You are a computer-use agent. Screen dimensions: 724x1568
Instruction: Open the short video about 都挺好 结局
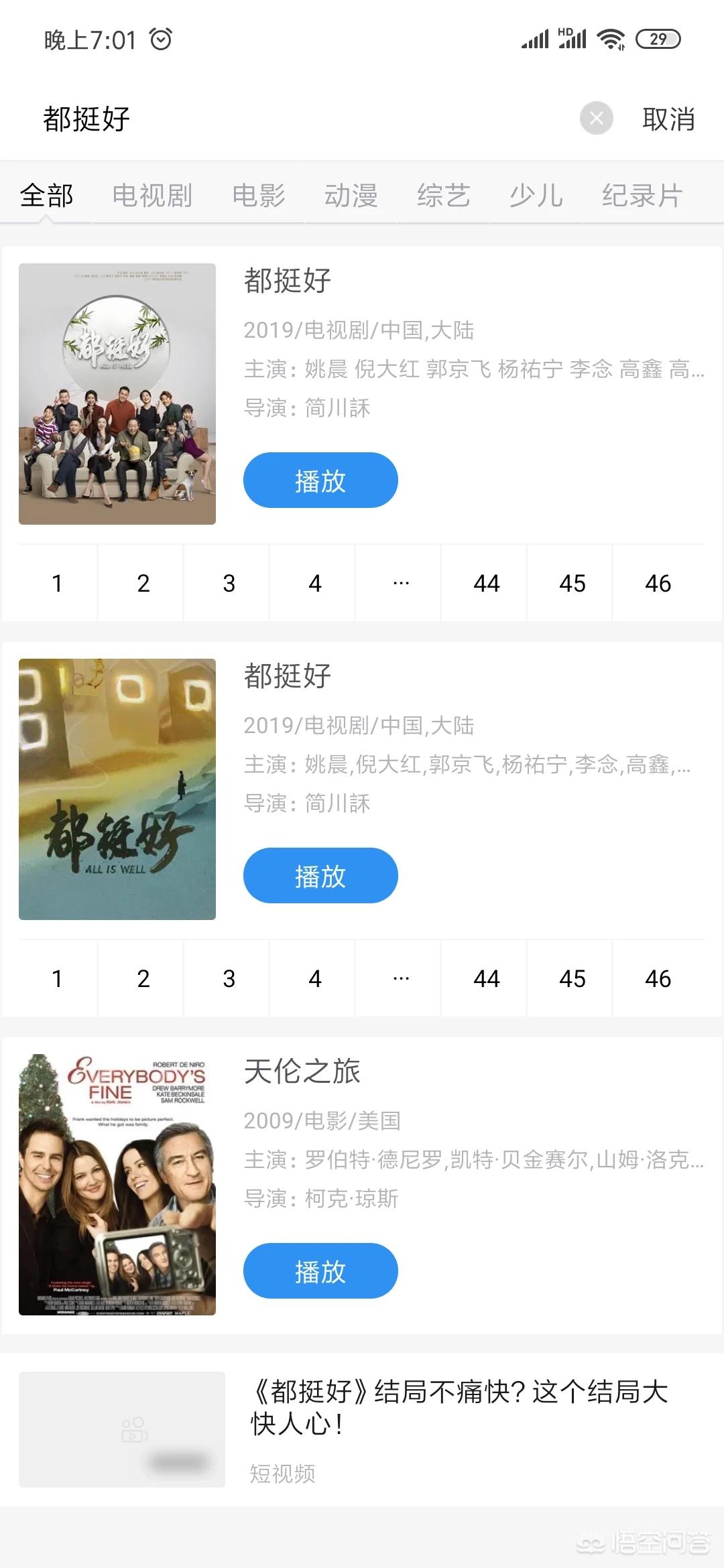point(459,1407)
